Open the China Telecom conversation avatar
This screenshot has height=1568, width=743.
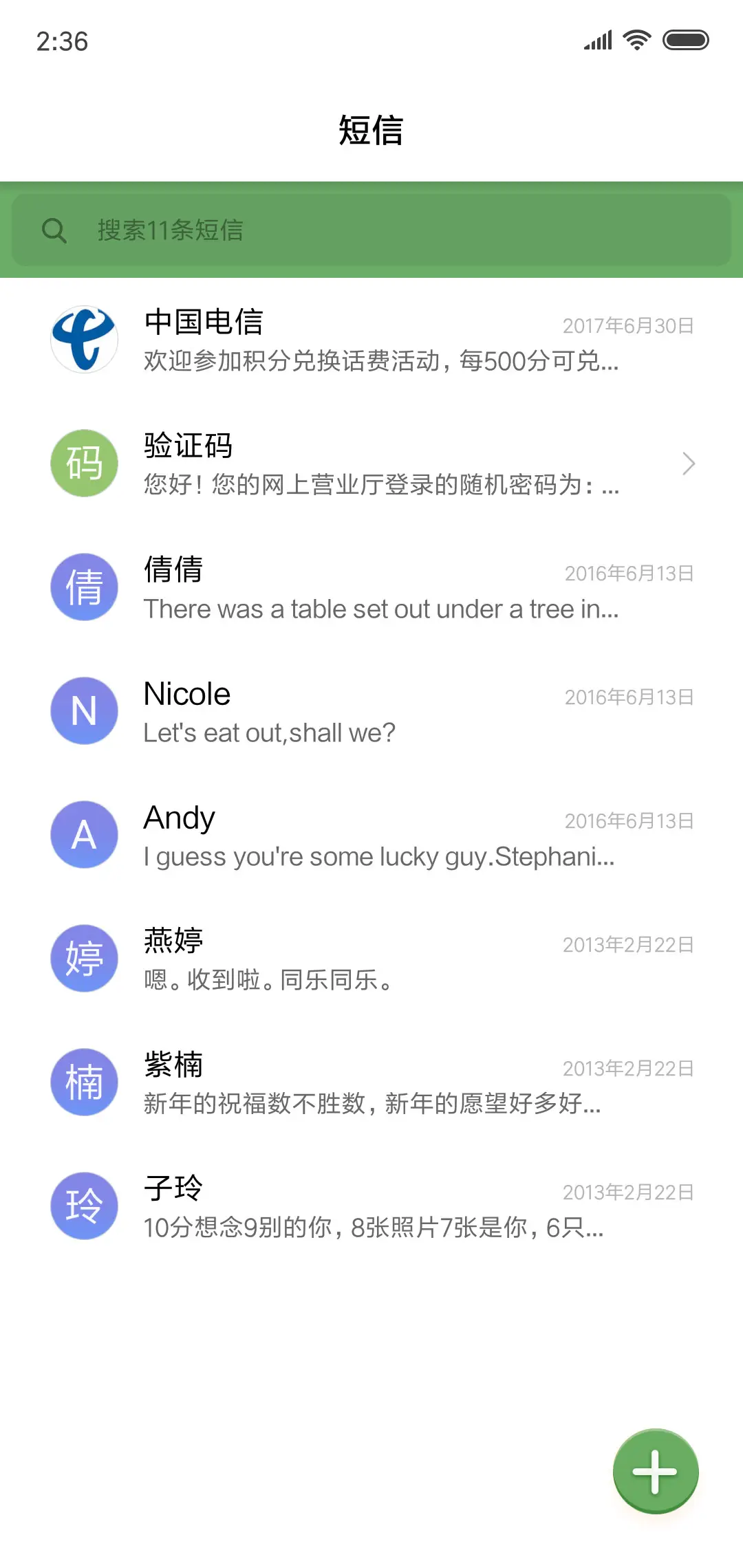point(84,339)
